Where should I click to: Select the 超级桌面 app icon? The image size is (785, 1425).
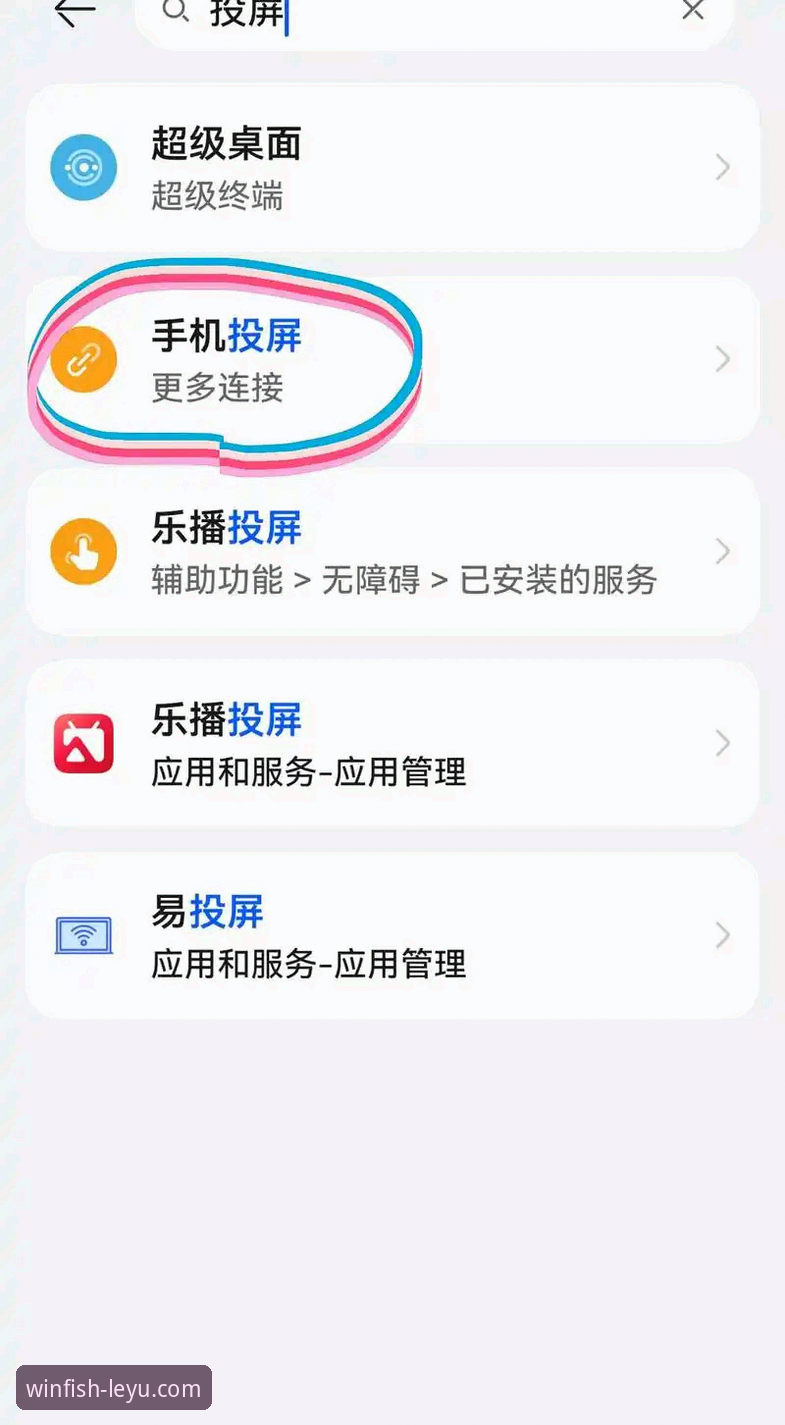(x=83, y=167)
